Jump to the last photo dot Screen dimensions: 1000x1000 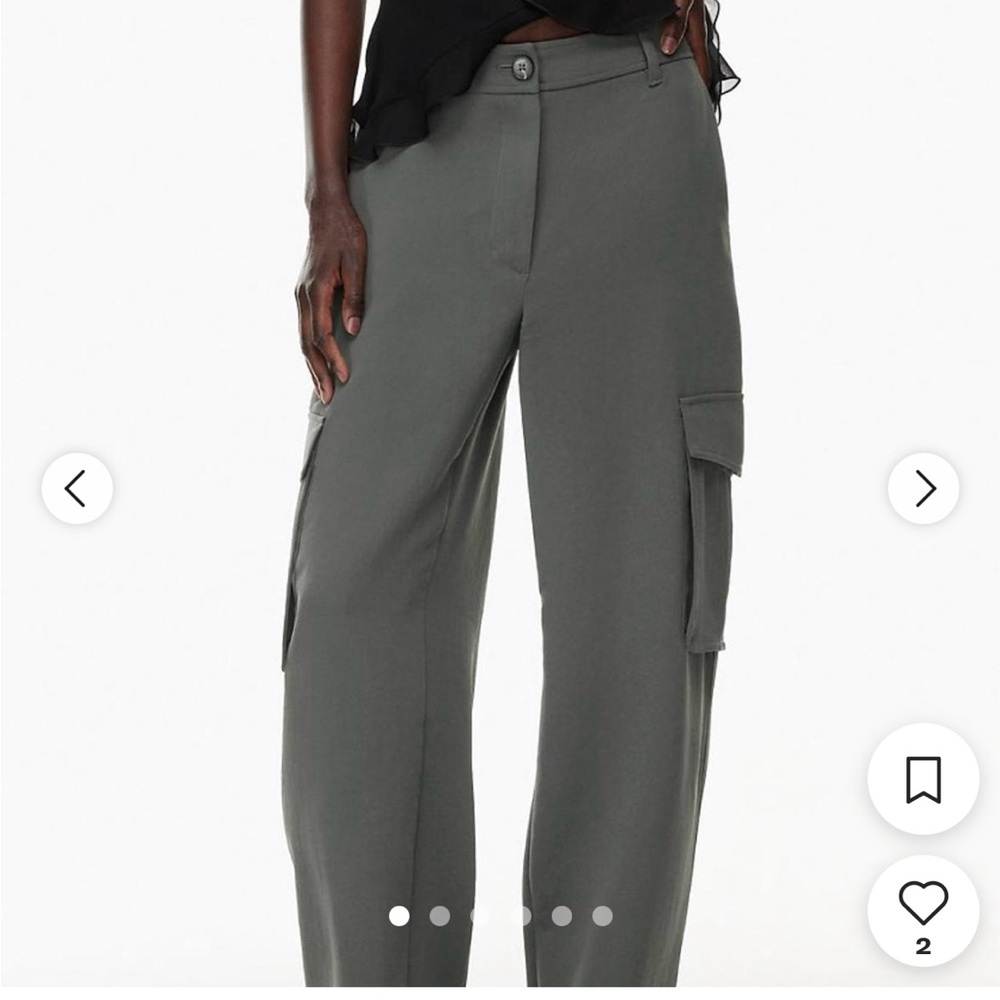[x=602, y=916]
